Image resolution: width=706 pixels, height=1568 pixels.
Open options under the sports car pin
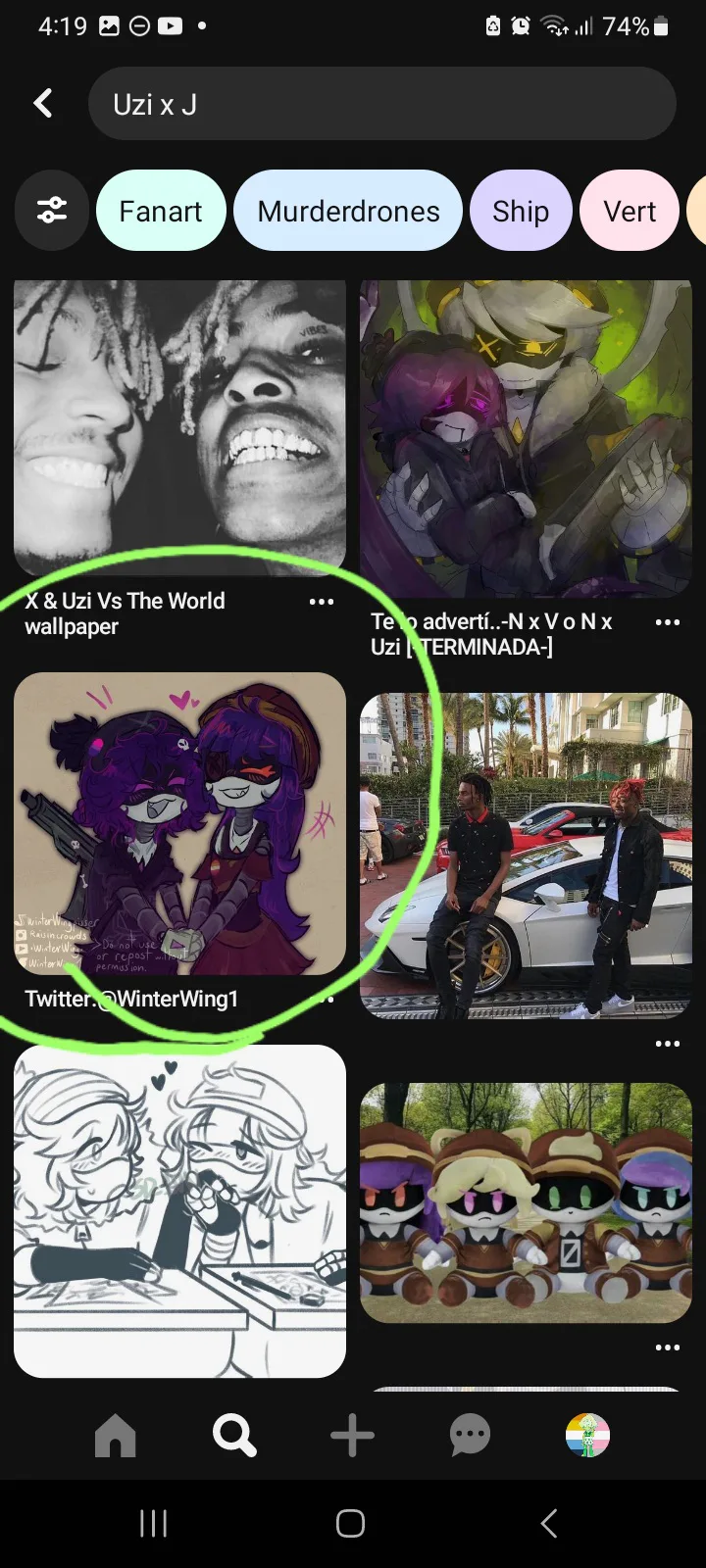pos(668,1044)
